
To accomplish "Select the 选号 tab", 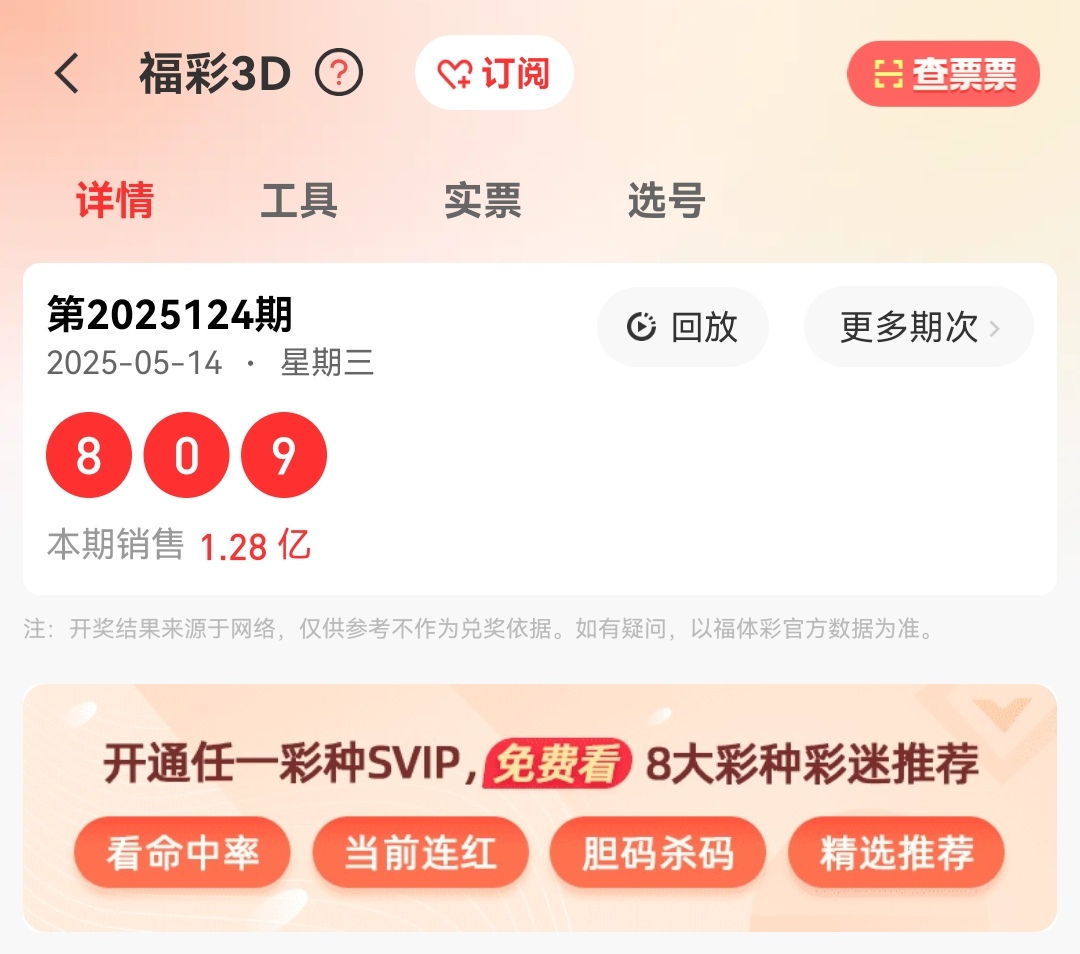I will [666, 200].
